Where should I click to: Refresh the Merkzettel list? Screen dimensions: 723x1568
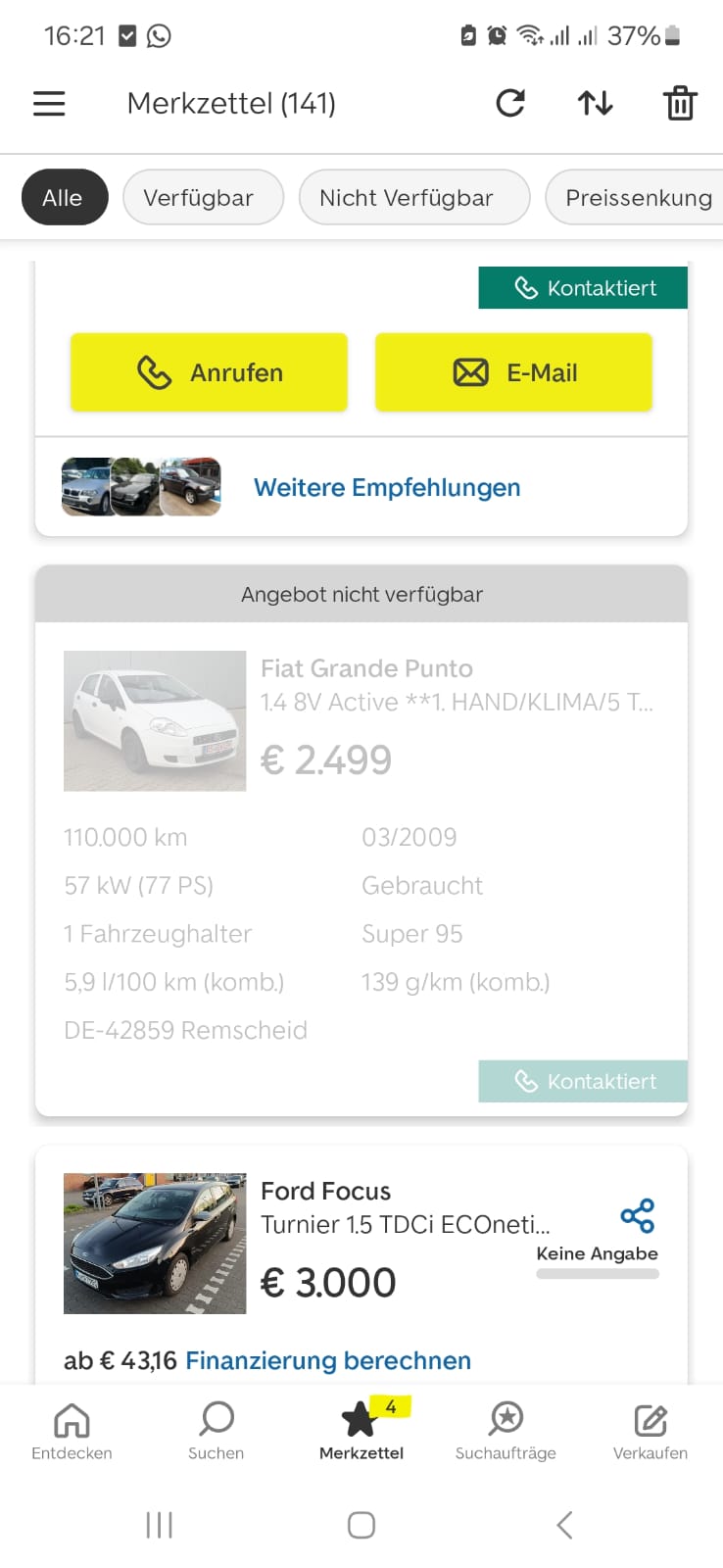510,103
